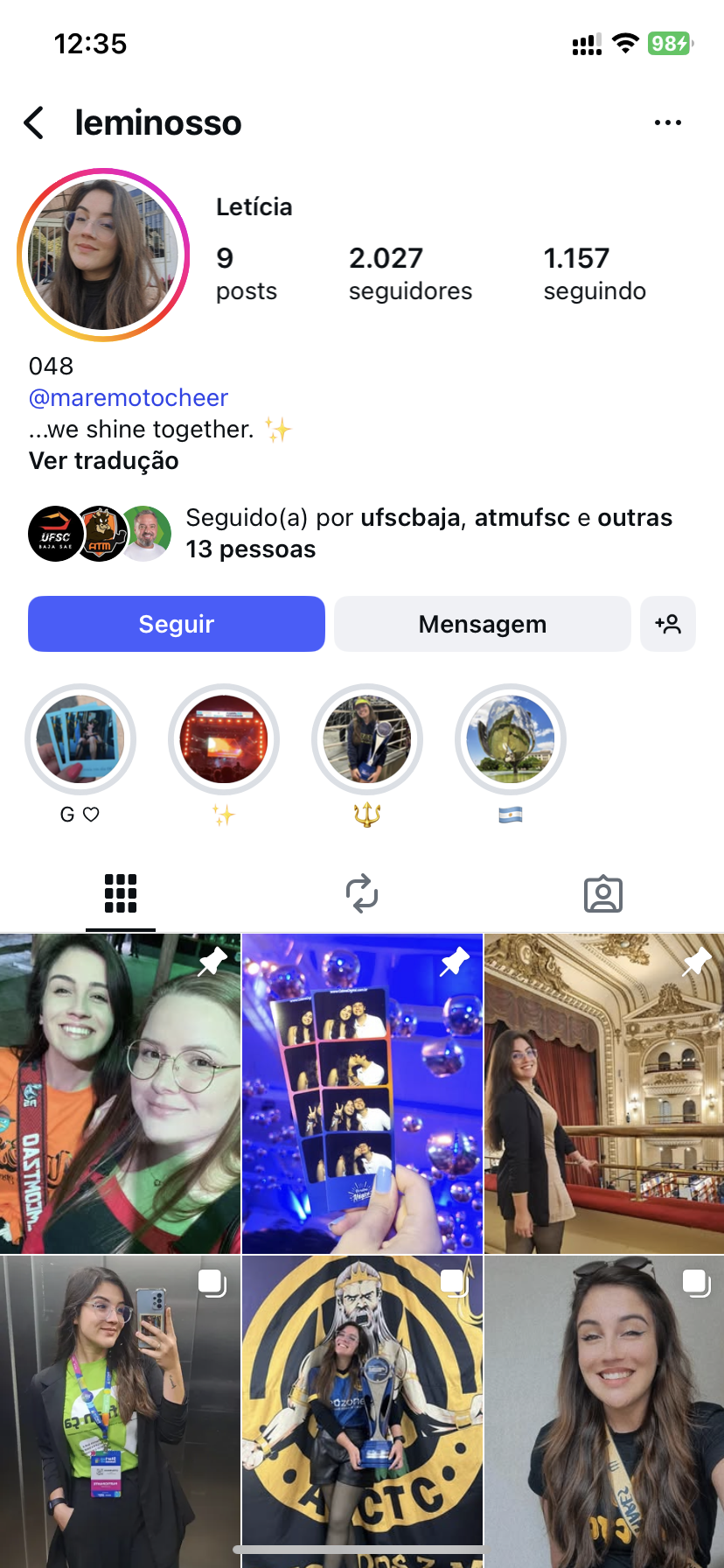Open the G ♡ story highlight
The width and height of the screenshot is (724, 1568).
(x=80, y=740)
